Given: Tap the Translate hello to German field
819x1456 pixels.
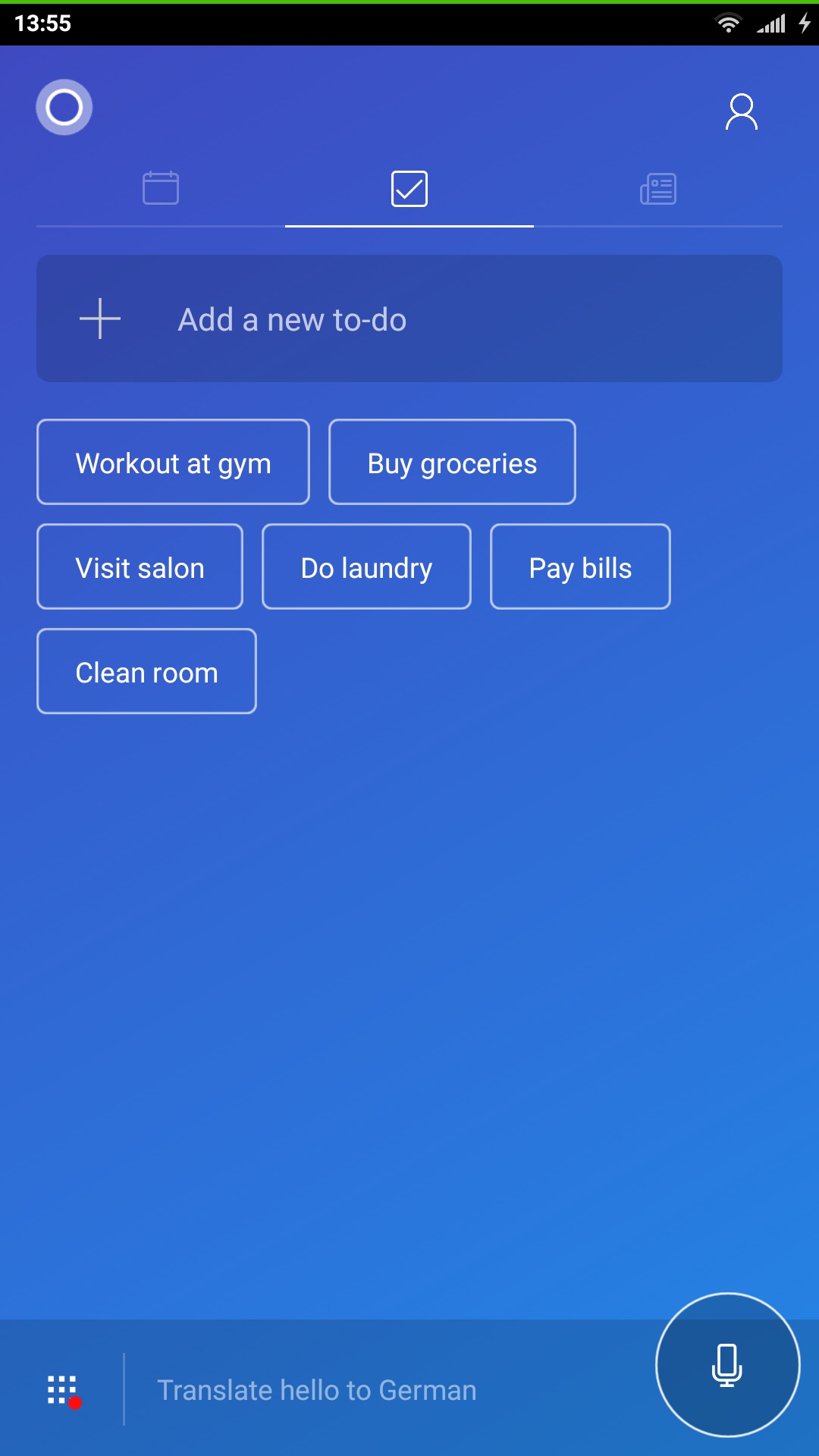Looking at the screenshot, I should [317, 1390].
